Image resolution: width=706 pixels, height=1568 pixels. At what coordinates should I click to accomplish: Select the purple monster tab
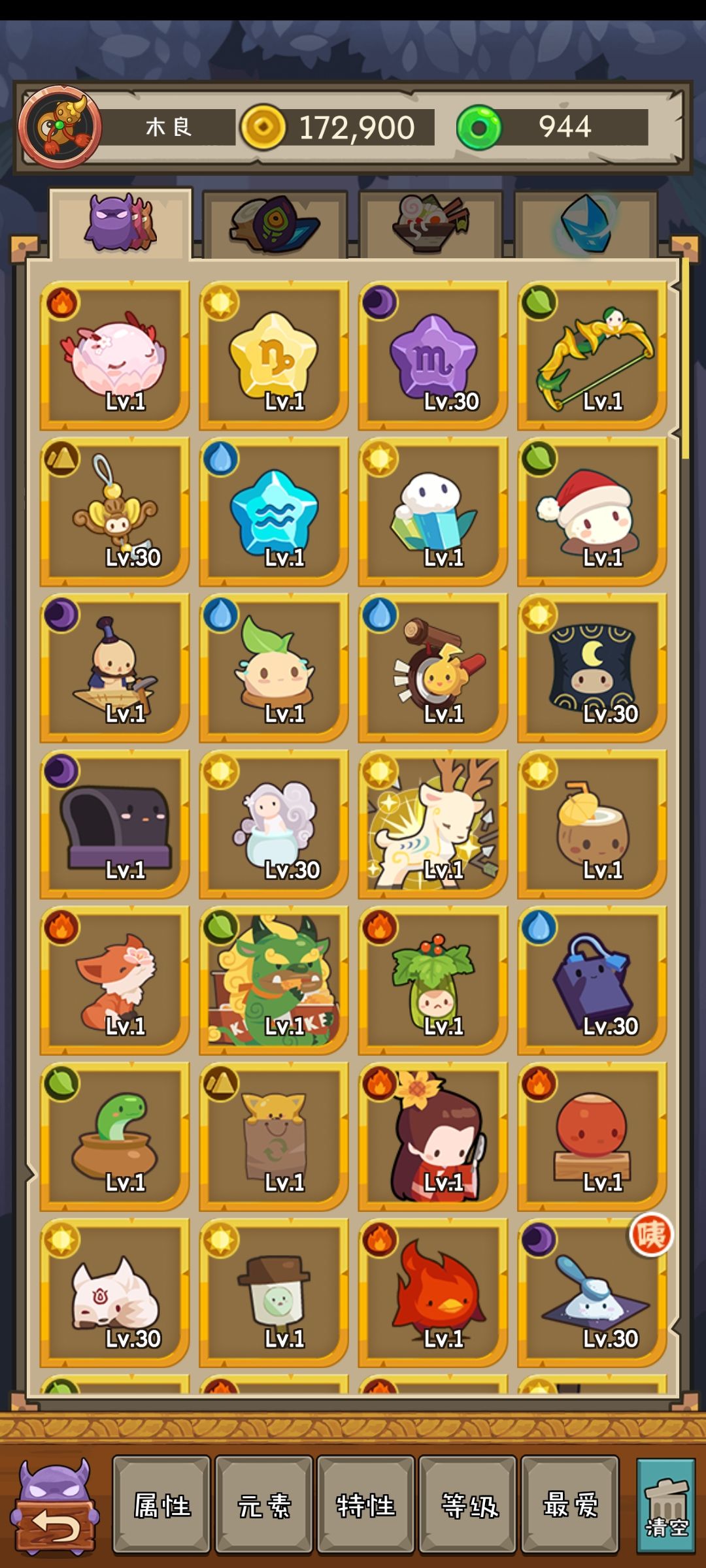click(x=121, y=225)
